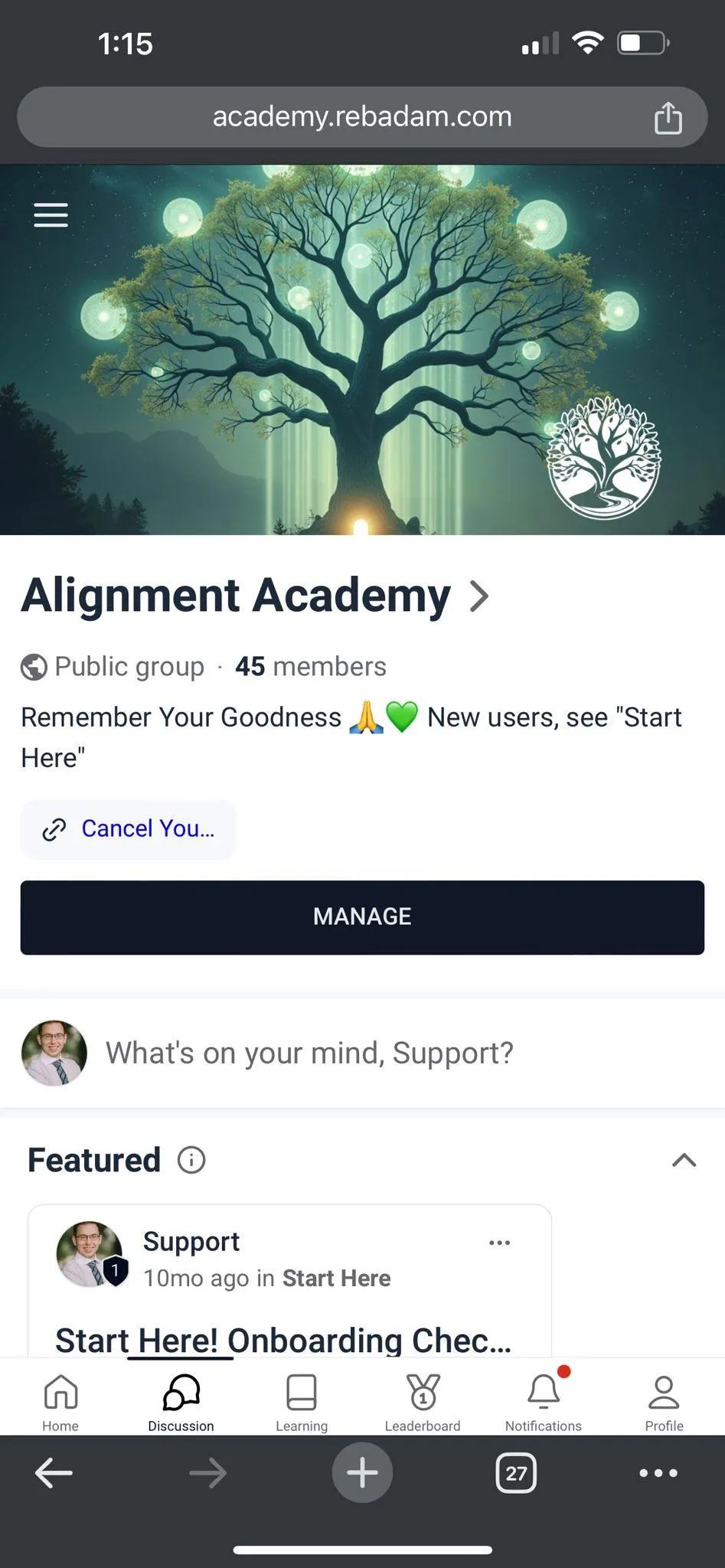Select the Discussion tab
The height and width of the screenshot is (1568, 725).
pyautogui.click(x=181, y=1403)
